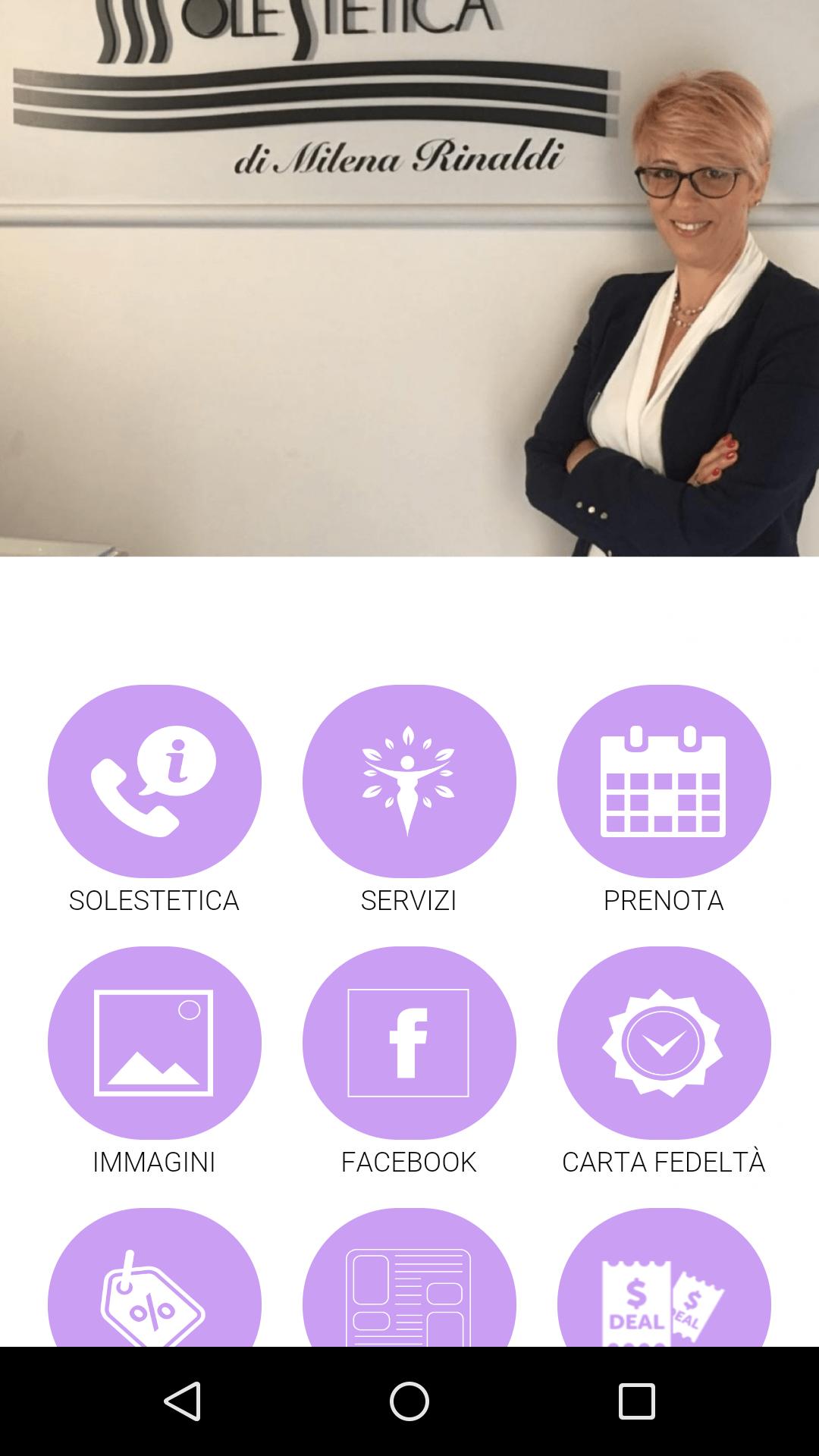This screenshot has height=1456, width=819.
Task: Tap the SERVIZI label text
Action: (x=409, y=901)
